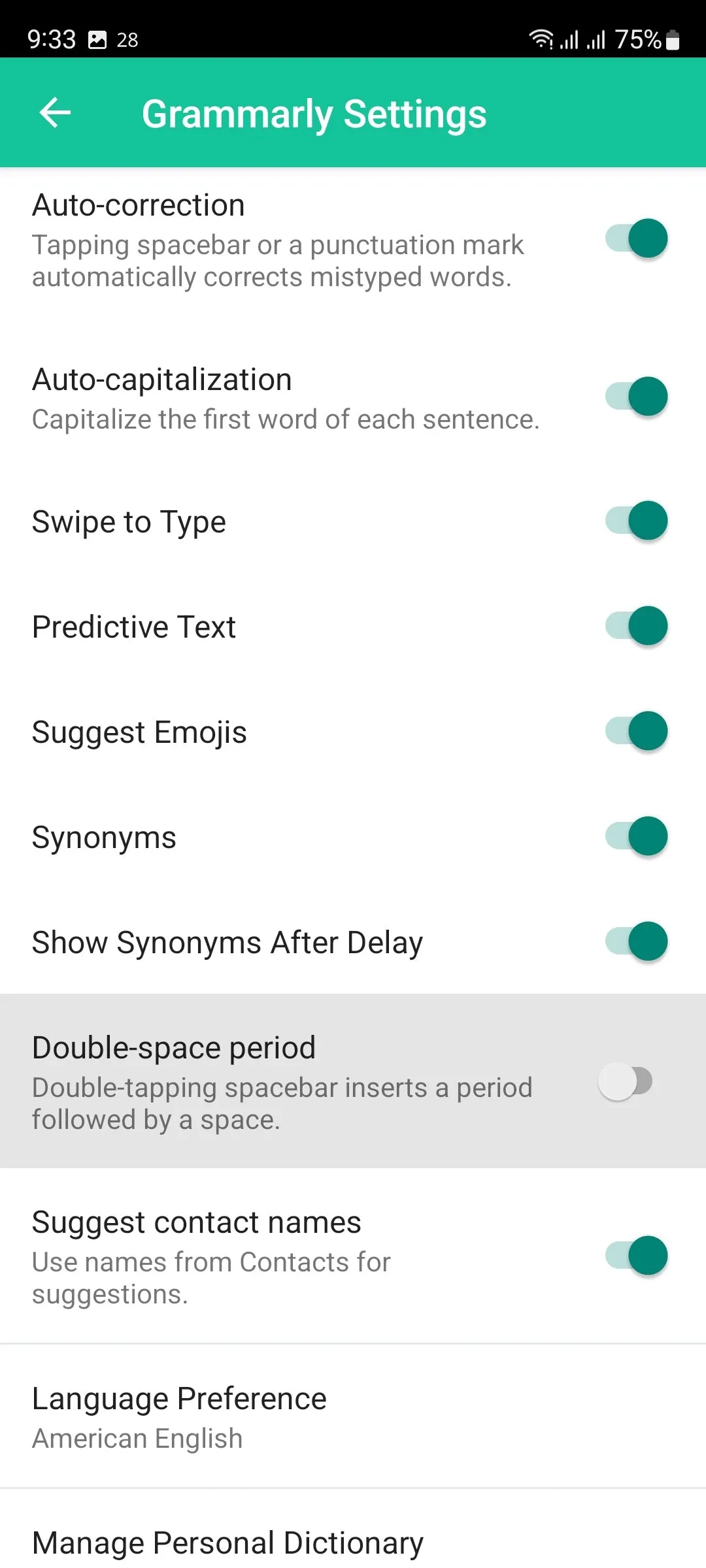Open Manage Personal Dictionary
The height and width of the screenshot is (1568, 706).
(227, 1542)
